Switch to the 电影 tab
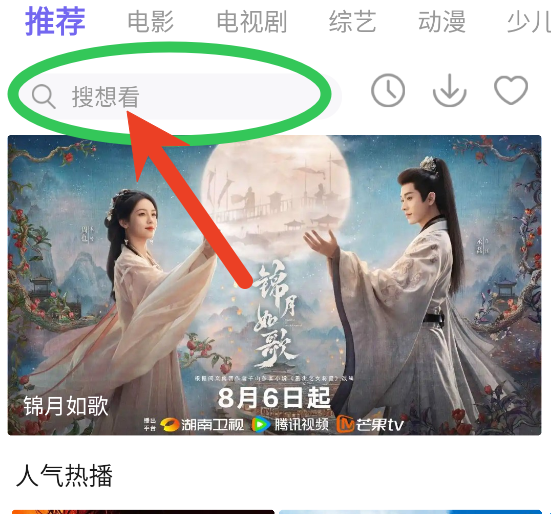This screenshot has width=551, height=514. (x=151, y=22)
